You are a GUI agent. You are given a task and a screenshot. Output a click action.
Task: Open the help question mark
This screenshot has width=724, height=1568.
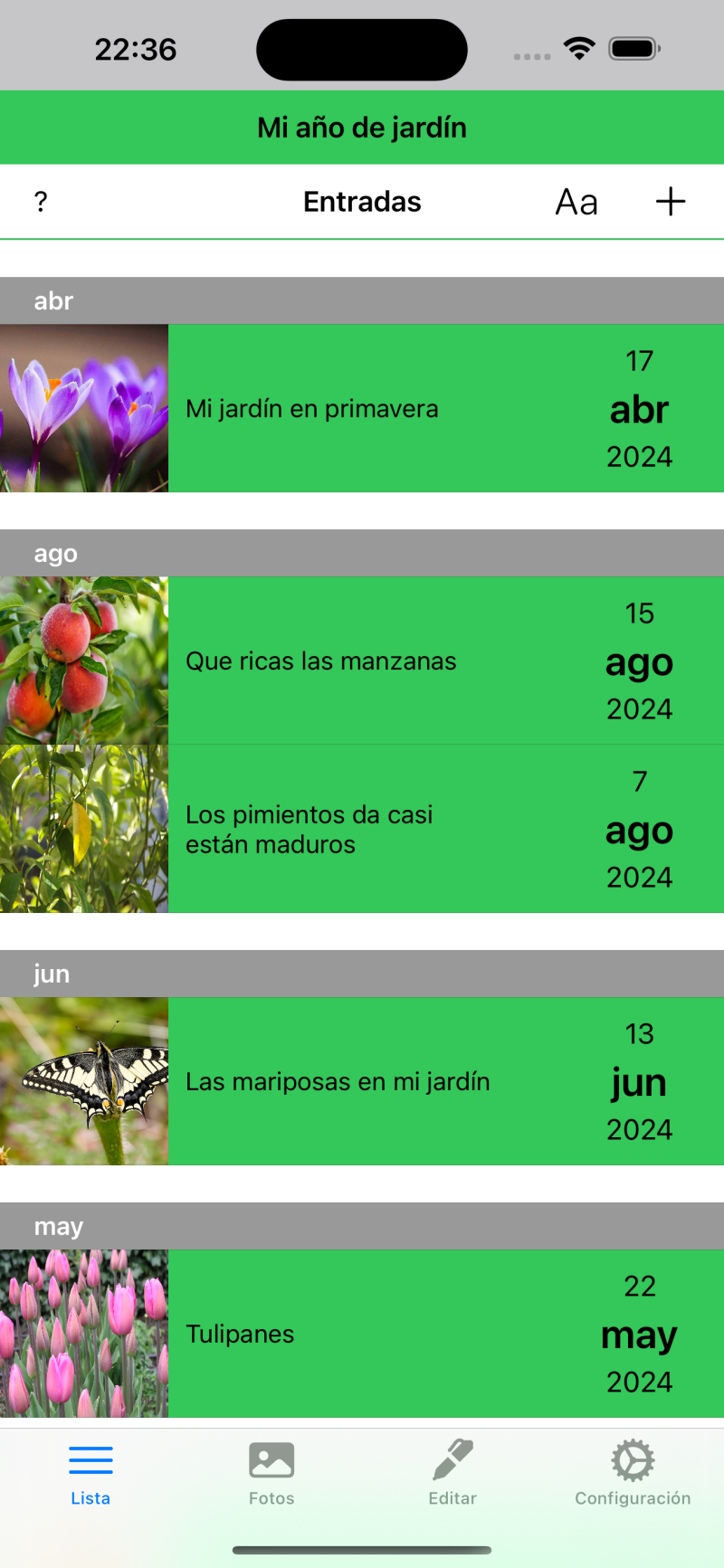click(41, 202)
